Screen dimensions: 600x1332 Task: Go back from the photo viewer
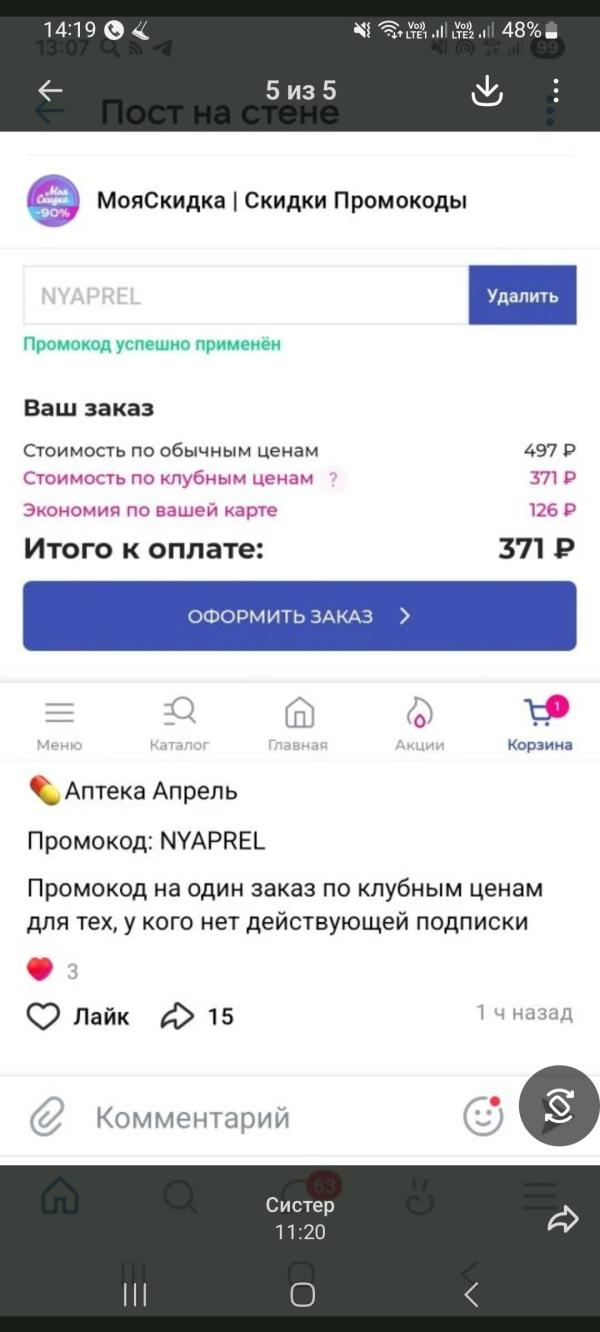click(x=50, y=91)
